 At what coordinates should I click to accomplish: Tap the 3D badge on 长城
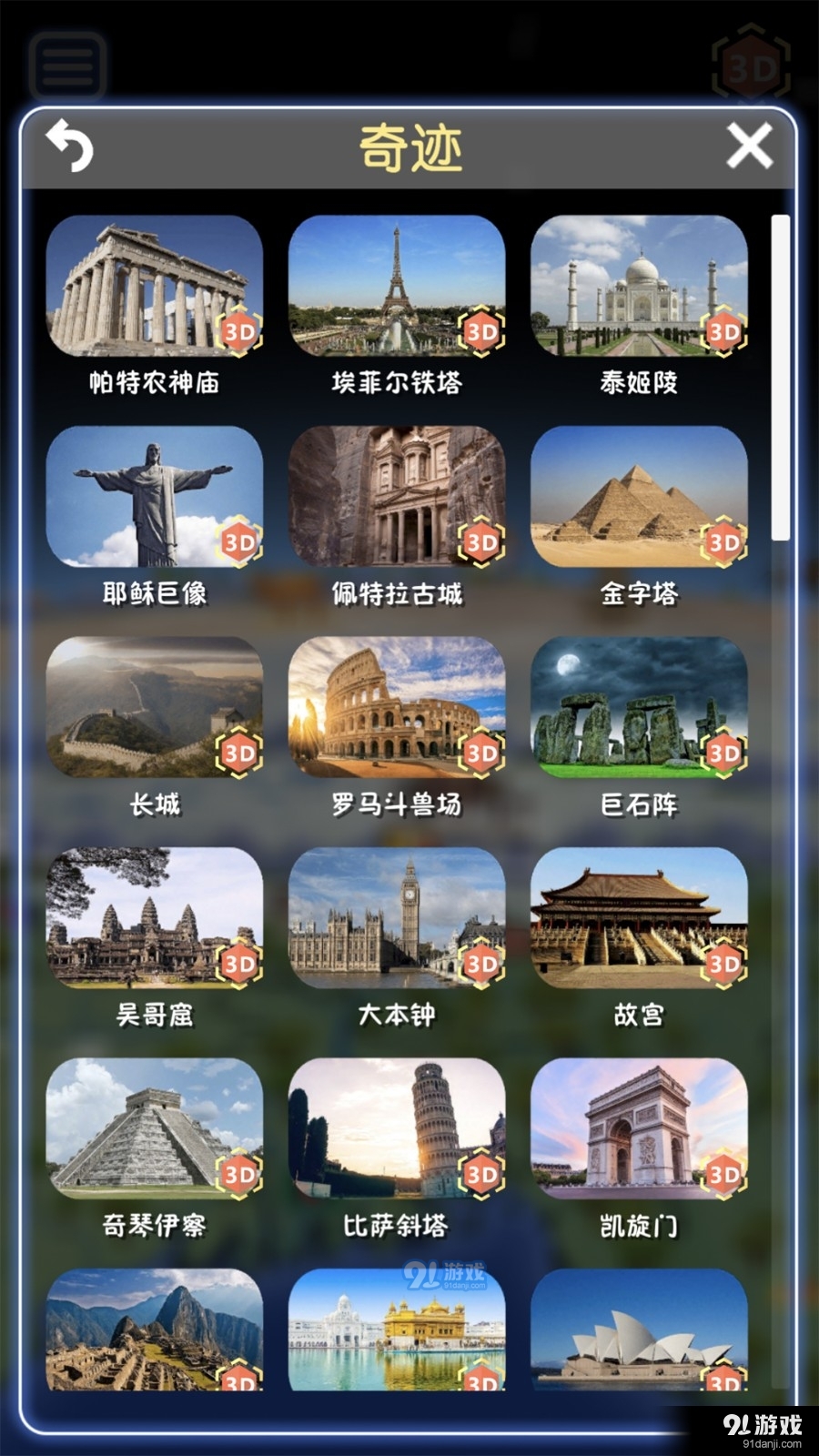[x=238, y=753]
